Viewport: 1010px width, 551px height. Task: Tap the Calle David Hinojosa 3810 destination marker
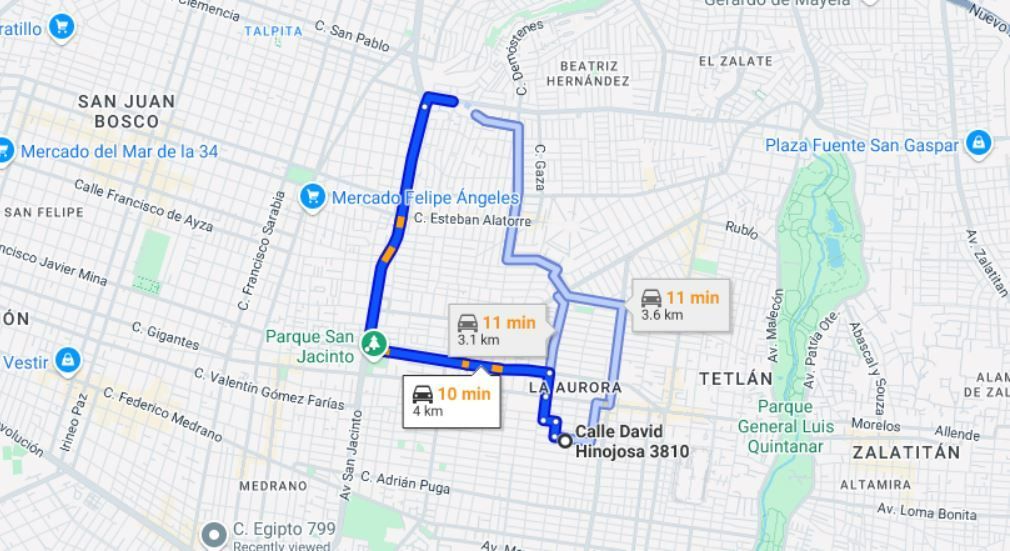(565, 440)
